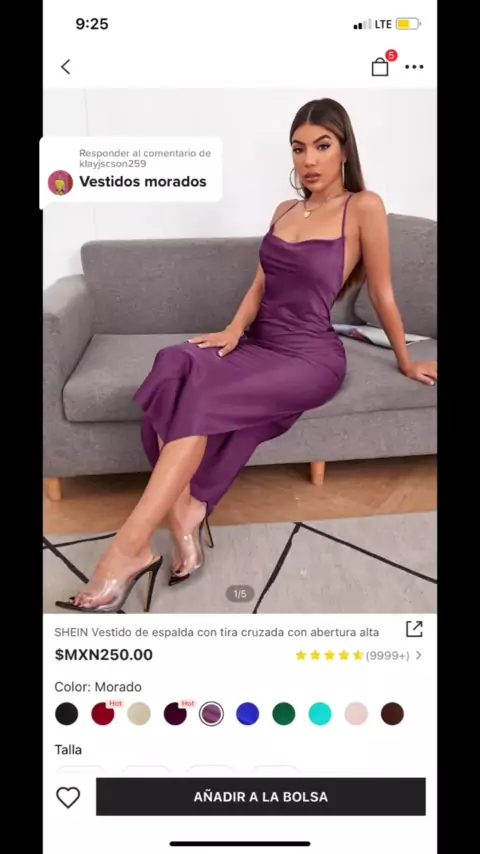Select the turquoise color swatch

pos(320,713)
